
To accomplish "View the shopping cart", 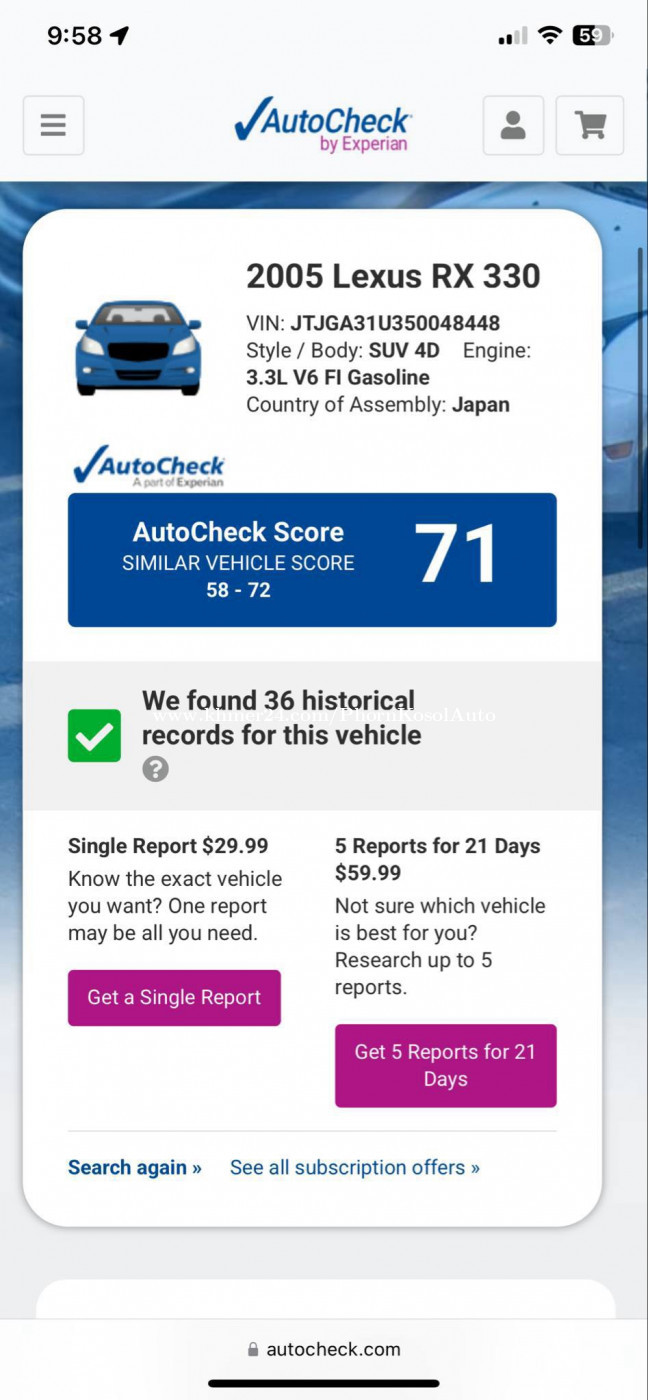I will pyautogui.click(x=590, y=125).
